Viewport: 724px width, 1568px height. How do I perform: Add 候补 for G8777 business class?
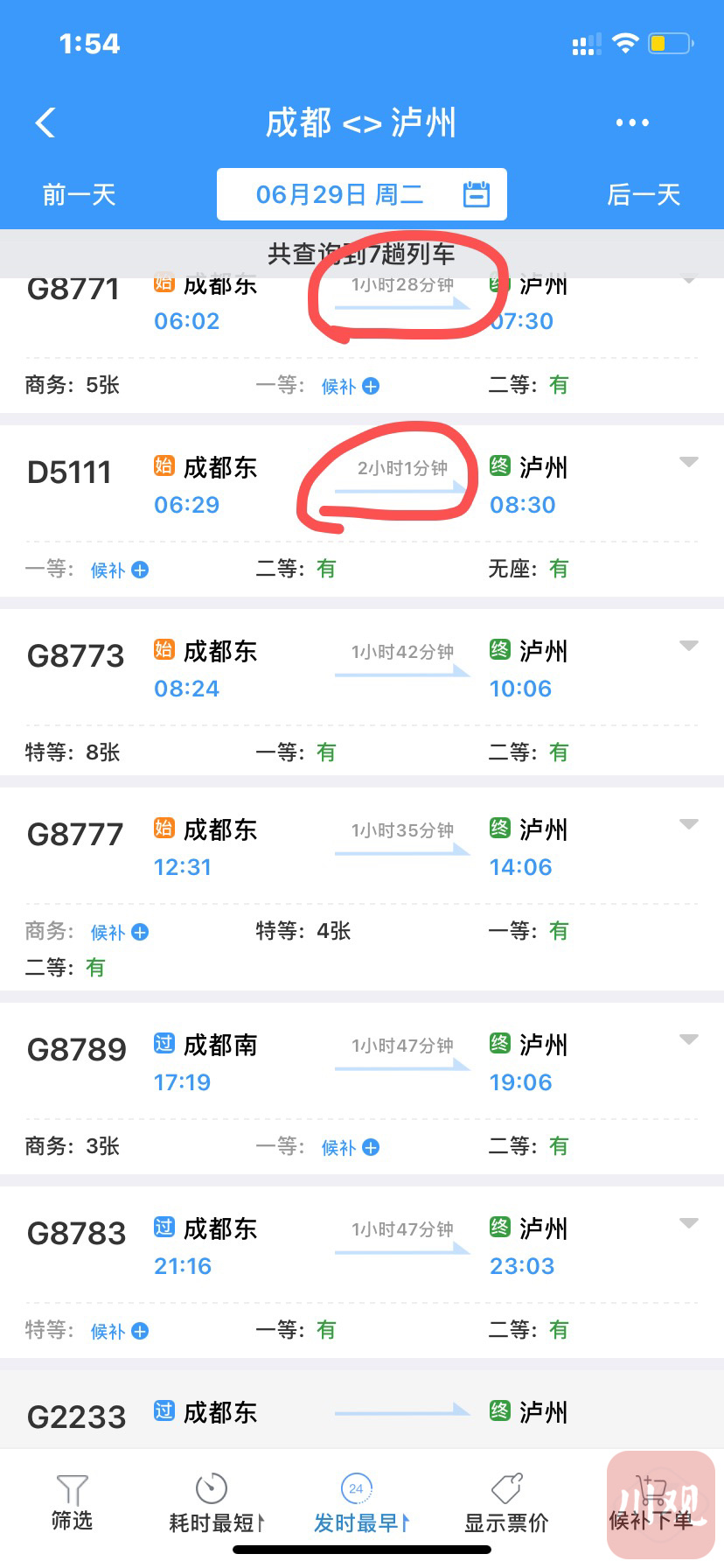(120, 932)
